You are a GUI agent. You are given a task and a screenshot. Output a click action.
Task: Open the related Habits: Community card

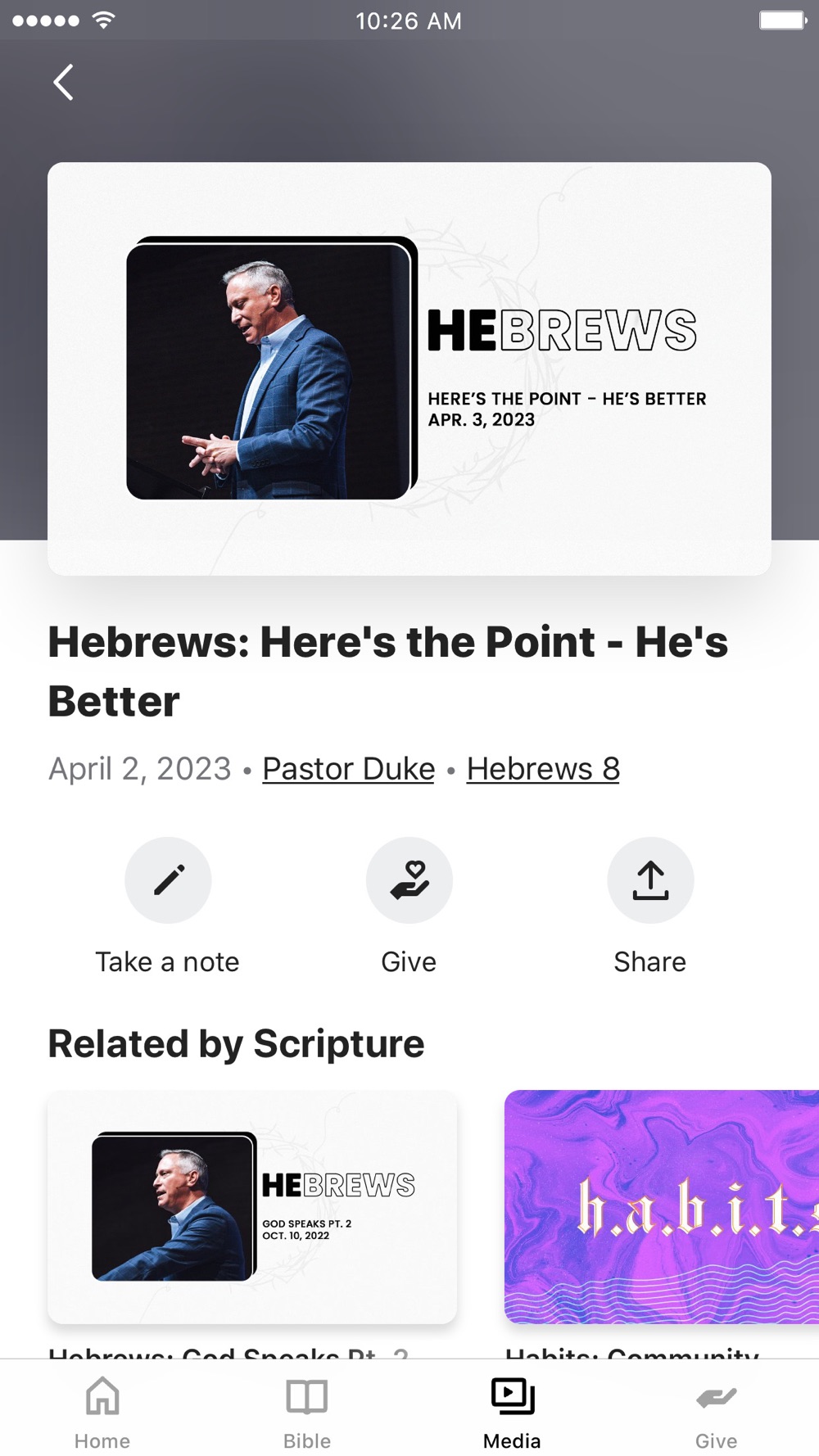pos(662,1206)
